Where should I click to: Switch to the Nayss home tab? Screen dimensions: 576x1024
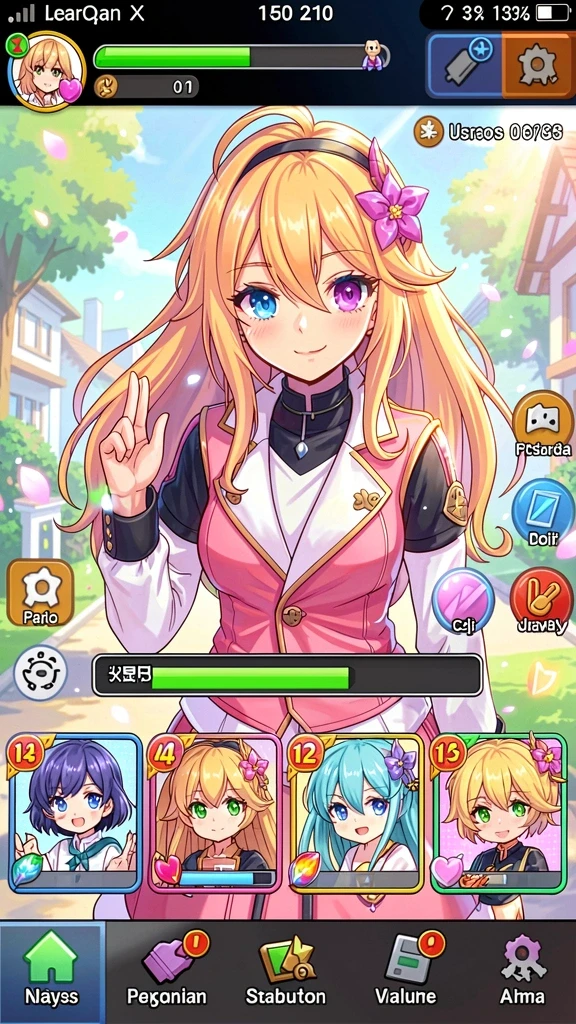point(52,972)
